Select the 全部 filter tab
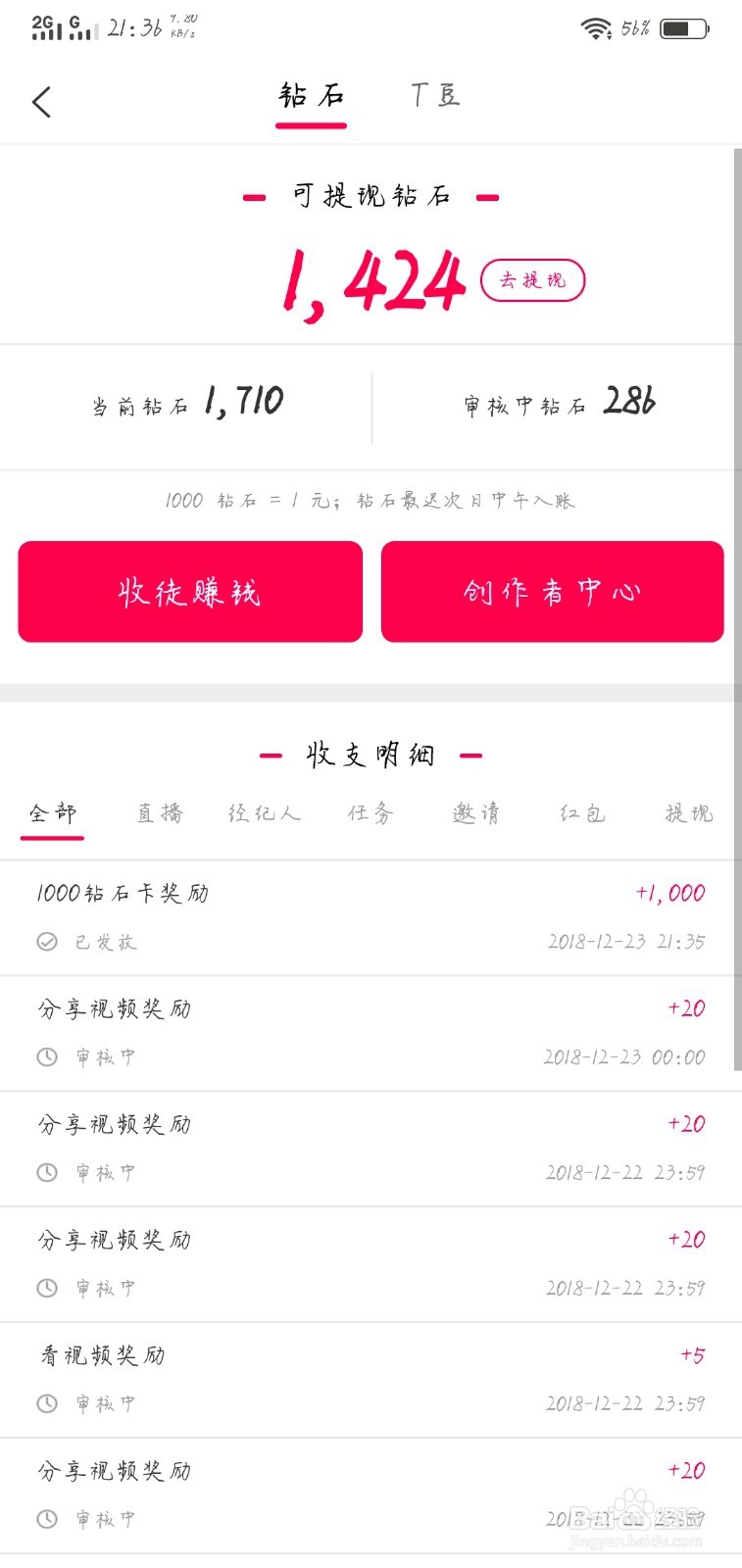 53,813
